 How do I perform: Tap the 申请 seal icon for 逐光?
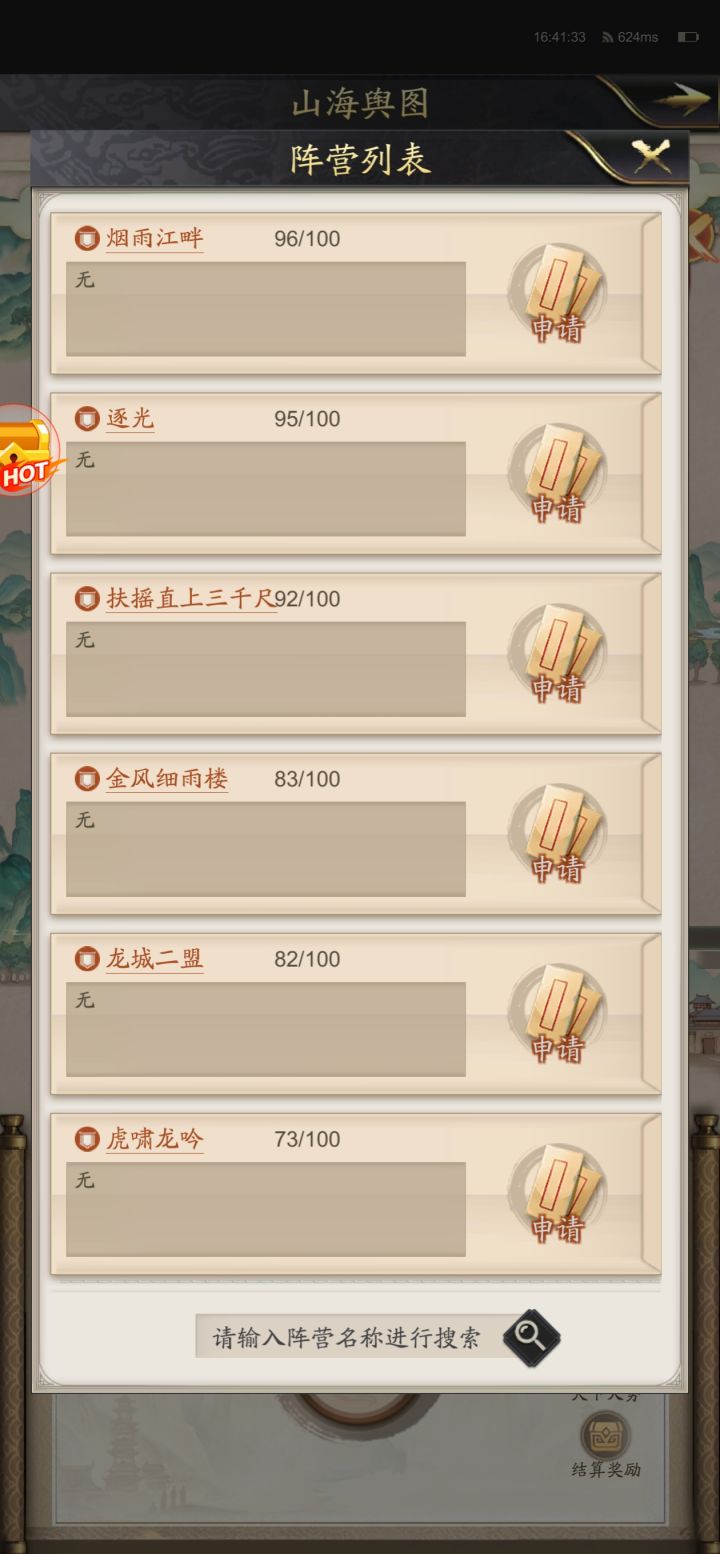pyautogui.click(x=560, y=473)
